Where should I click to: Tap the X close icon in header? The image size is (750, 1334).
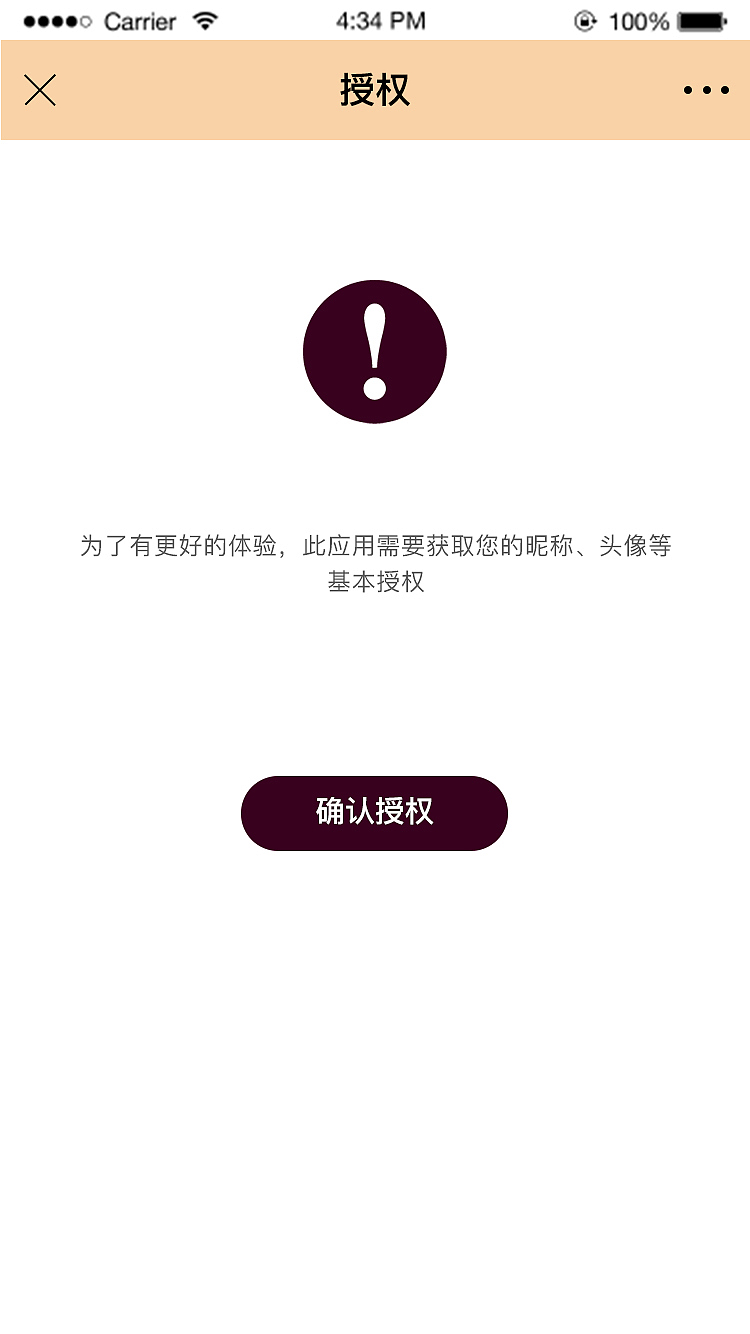[40, 90]
